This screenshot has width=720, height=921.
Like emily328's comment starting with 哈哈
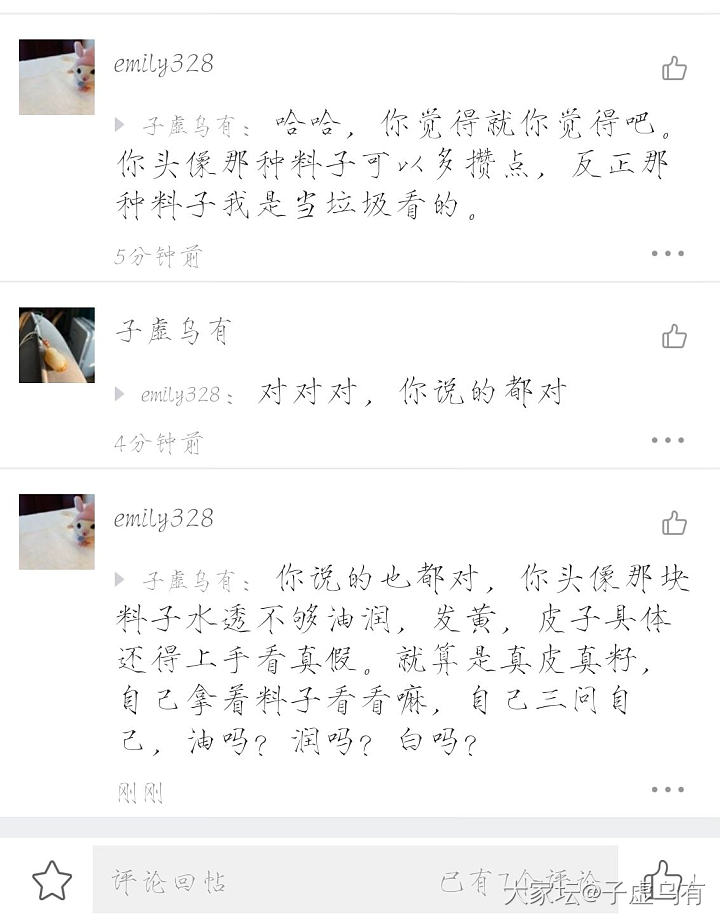click(x=674, y=68)
